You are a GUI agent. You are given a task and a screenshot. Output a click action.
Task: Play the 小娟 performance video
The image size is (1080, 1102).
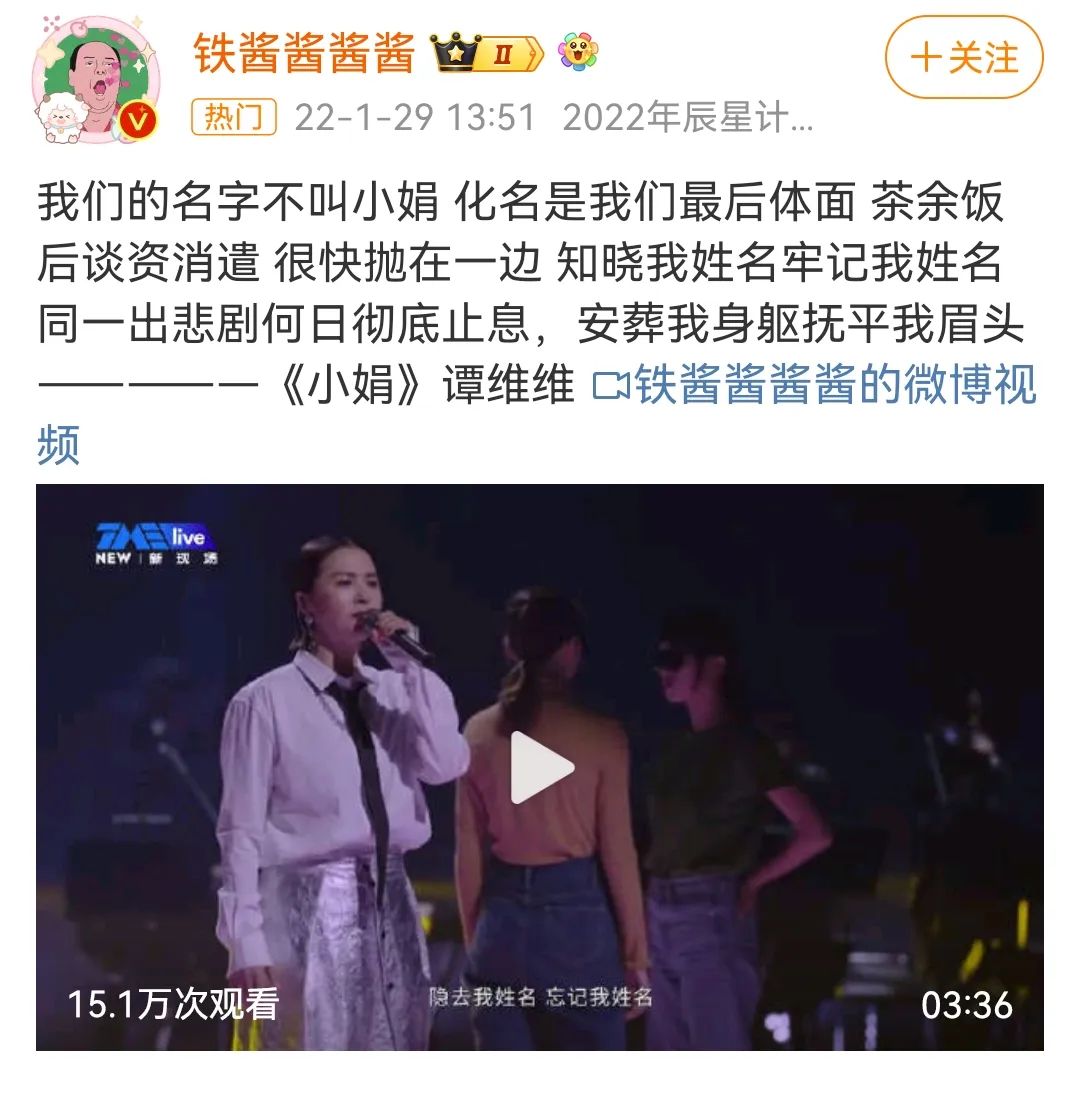click(541, 768)
